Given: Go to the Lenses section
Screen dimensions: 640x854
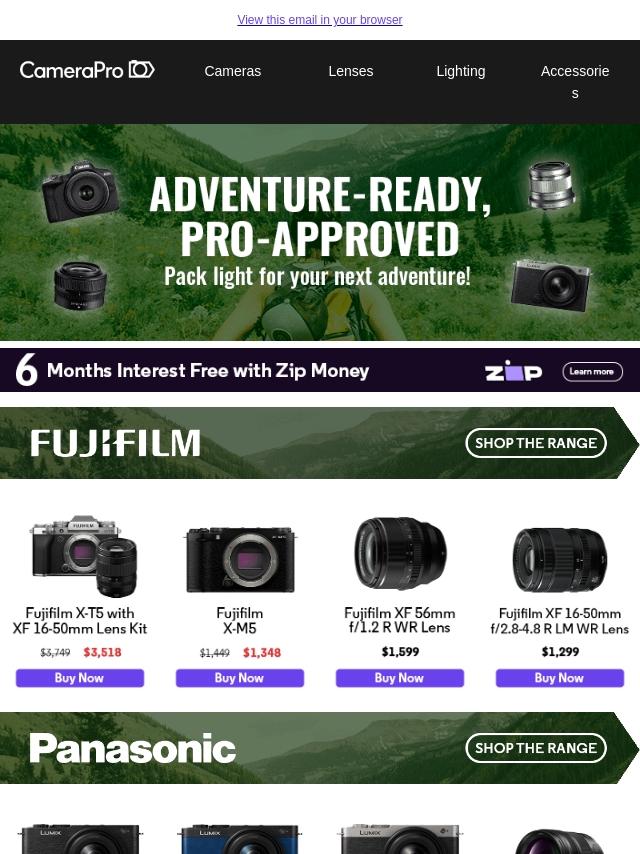Looking at the screenshot, I should [350, 71].
